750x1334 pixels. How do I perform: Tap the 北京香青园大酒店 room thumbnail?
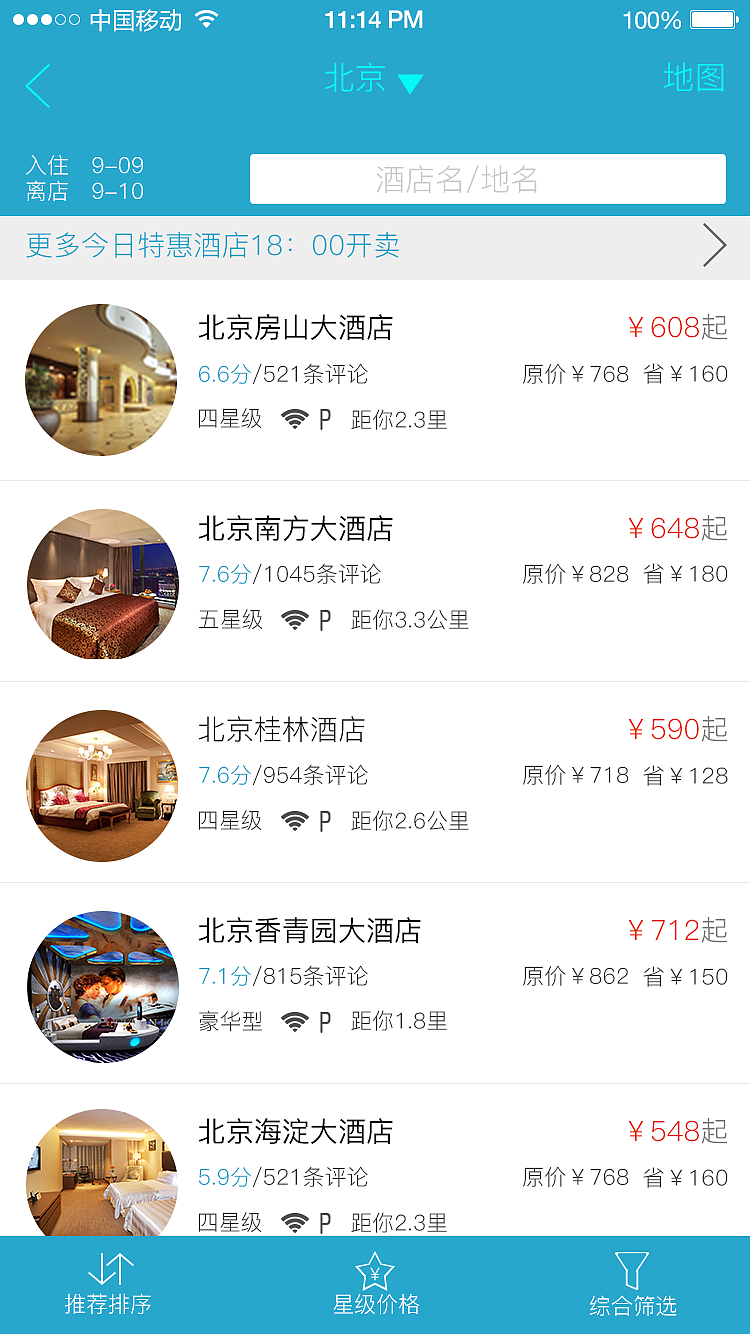click(101, 987)
